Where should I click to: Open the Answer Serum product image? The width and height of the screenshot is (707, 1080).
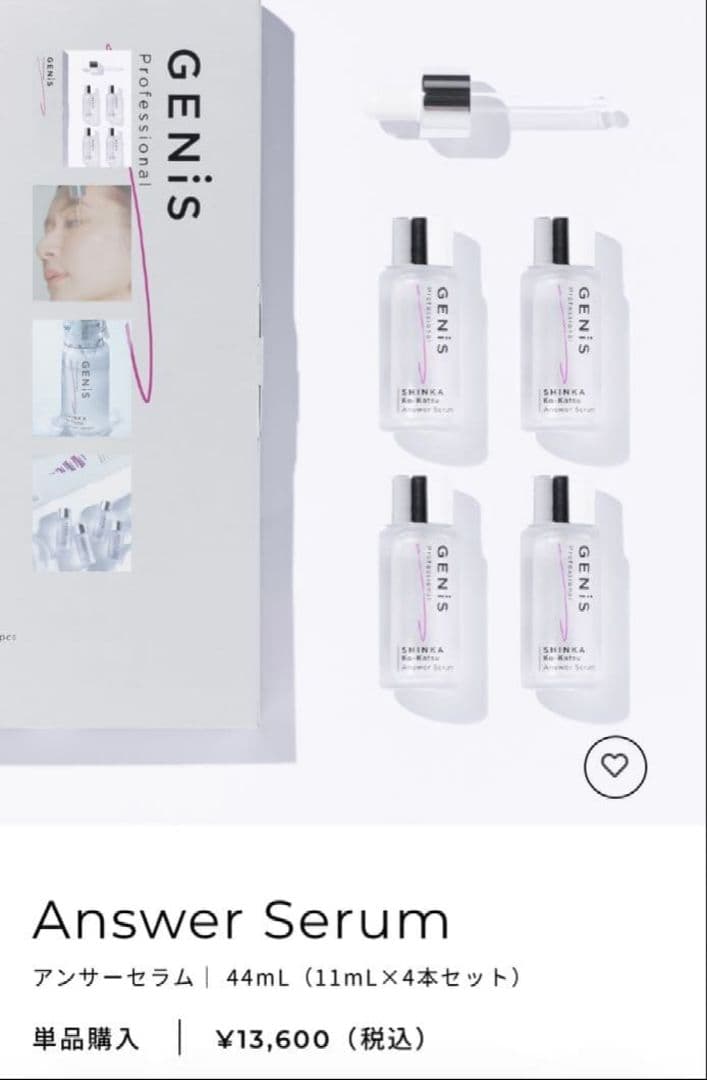353,400
